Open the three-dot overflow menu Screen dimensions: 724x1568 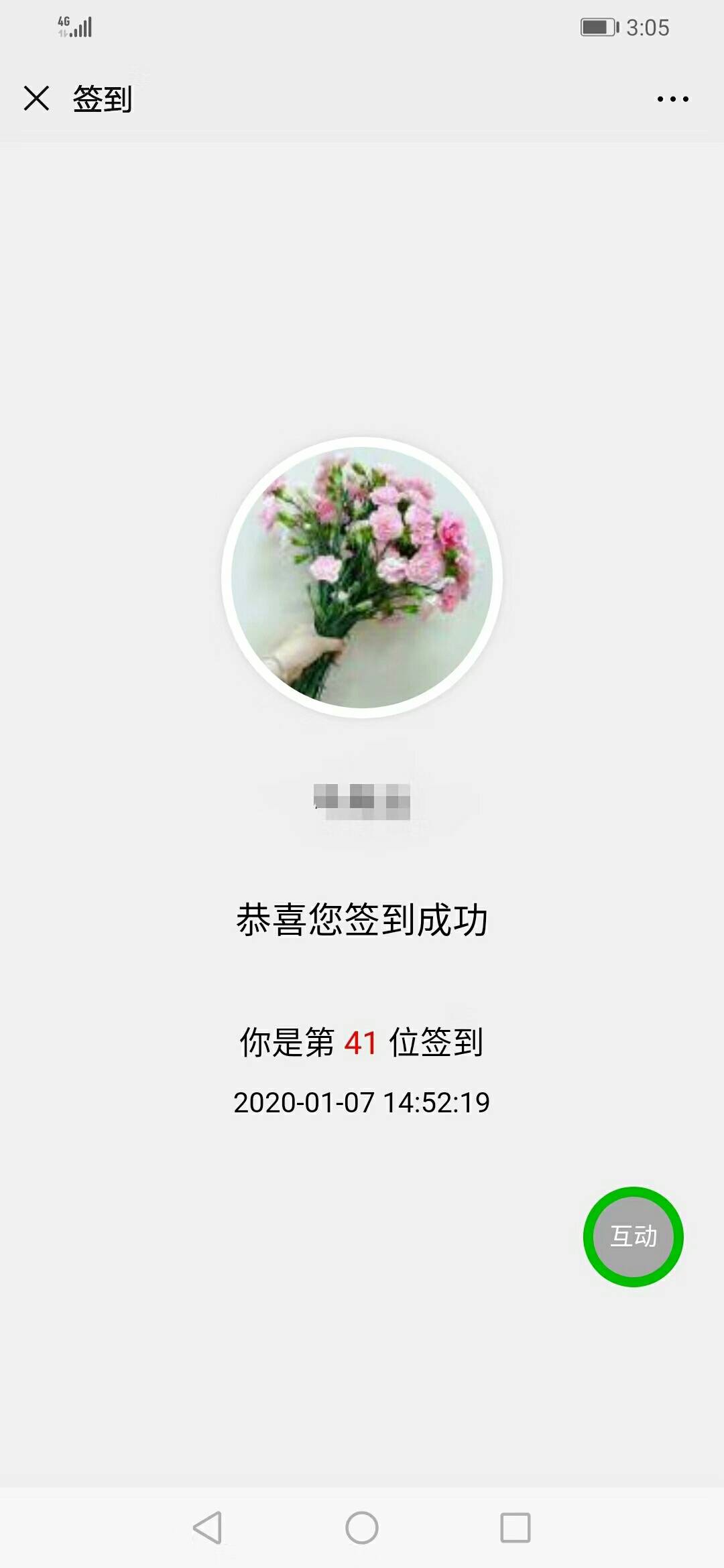[x=672, y=99]
